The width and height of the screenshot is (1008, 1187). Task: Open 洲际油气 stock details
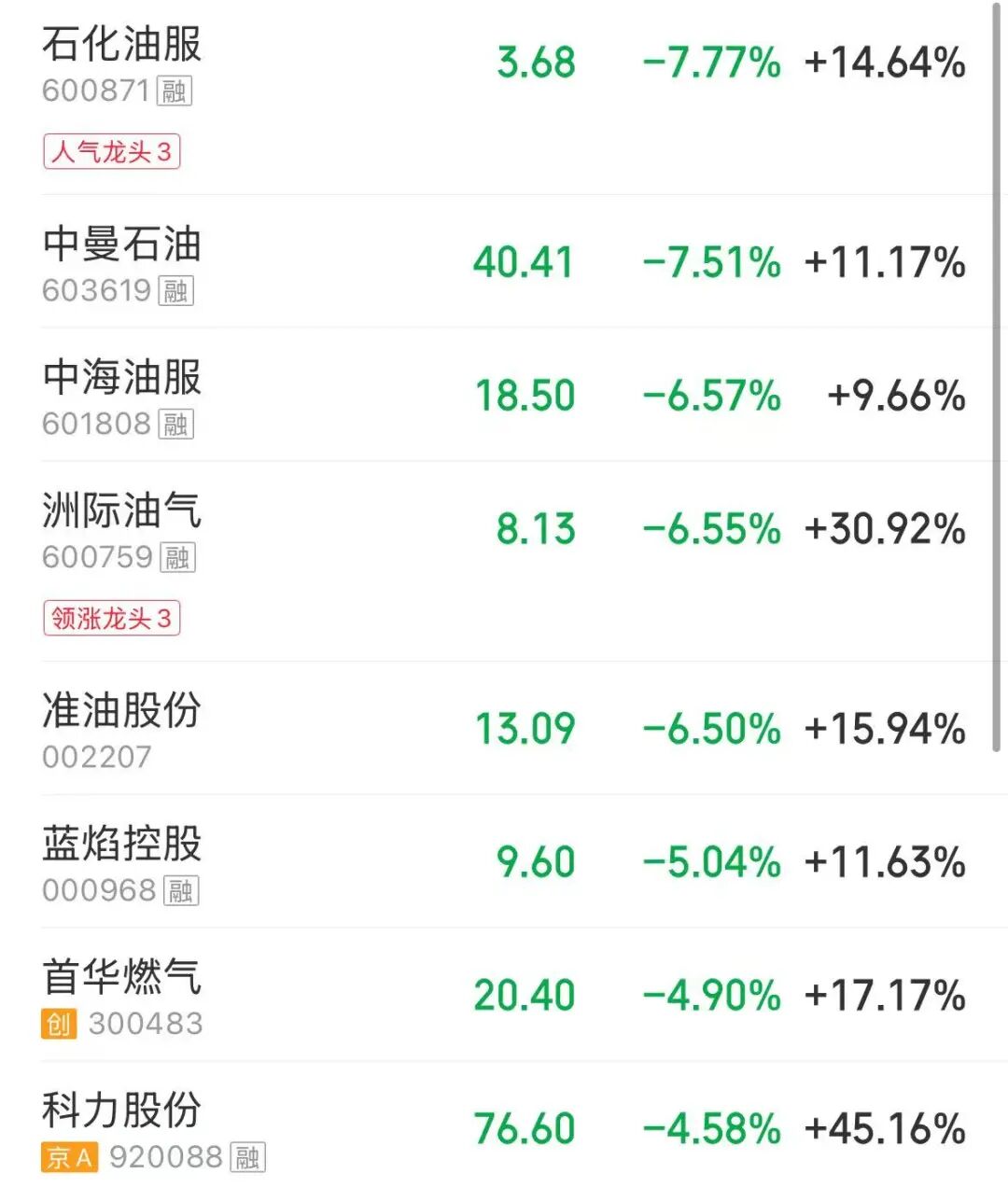coord(122,511)
